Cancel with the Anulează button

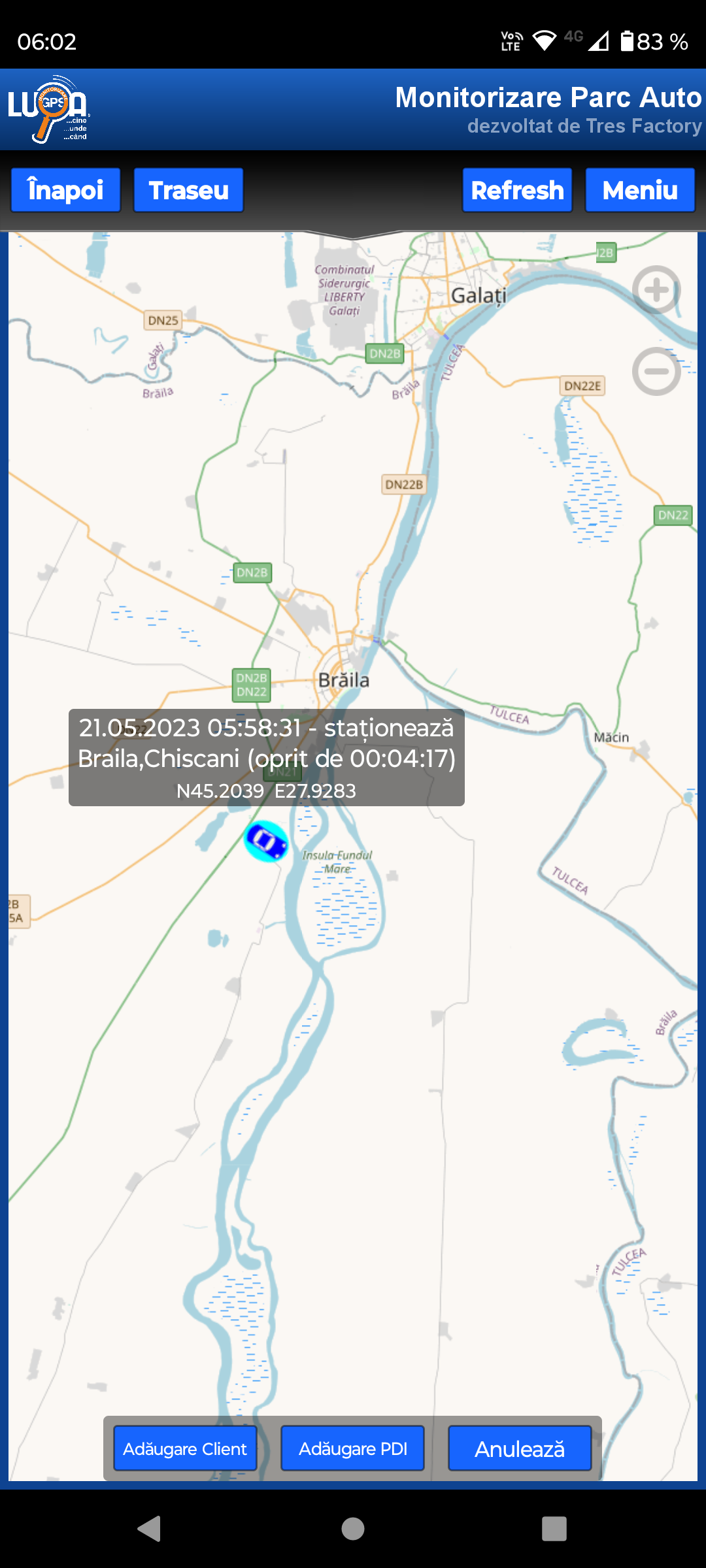pyautogui.click(x=520, y=1448)
